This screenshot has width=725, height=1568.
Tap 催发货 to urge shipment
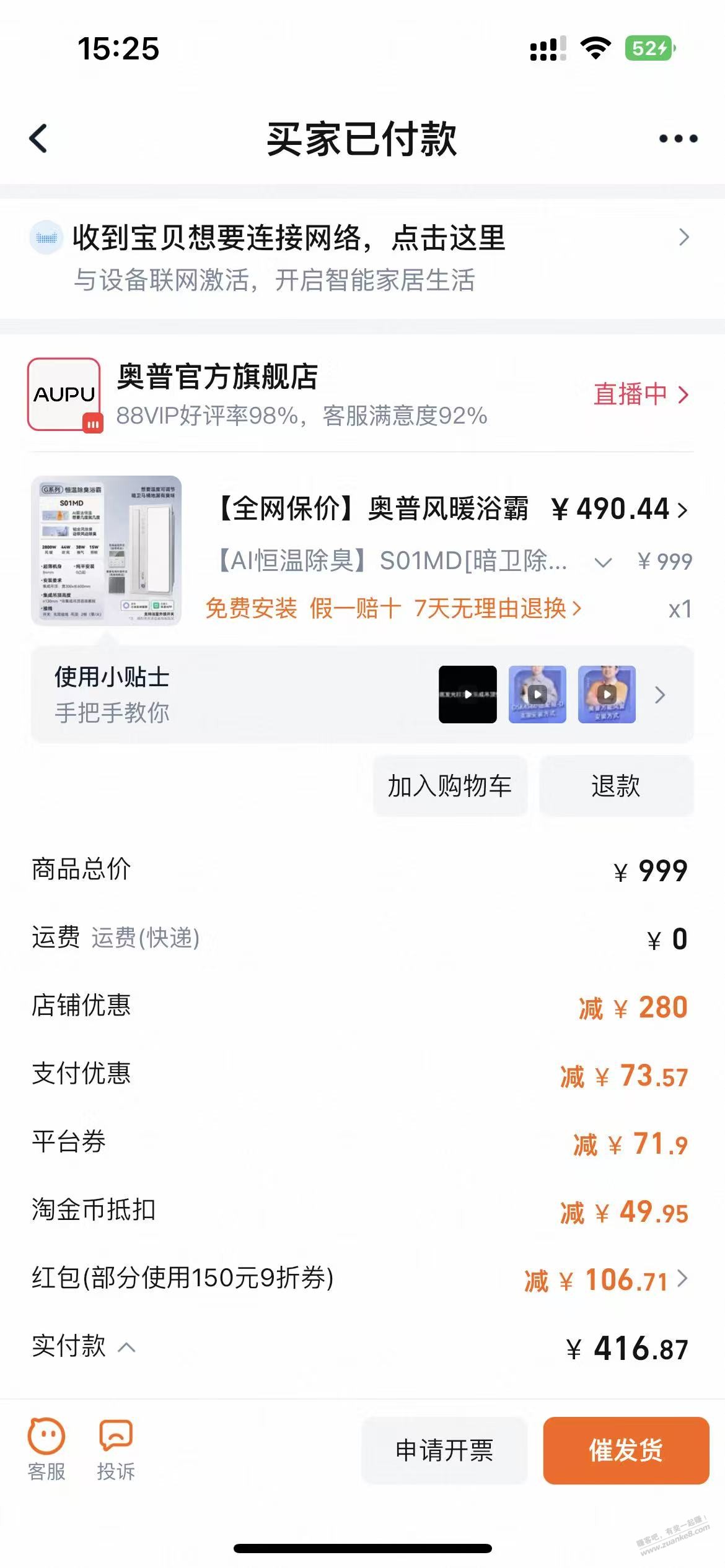pyautogui.click(x=625, y=1450)
